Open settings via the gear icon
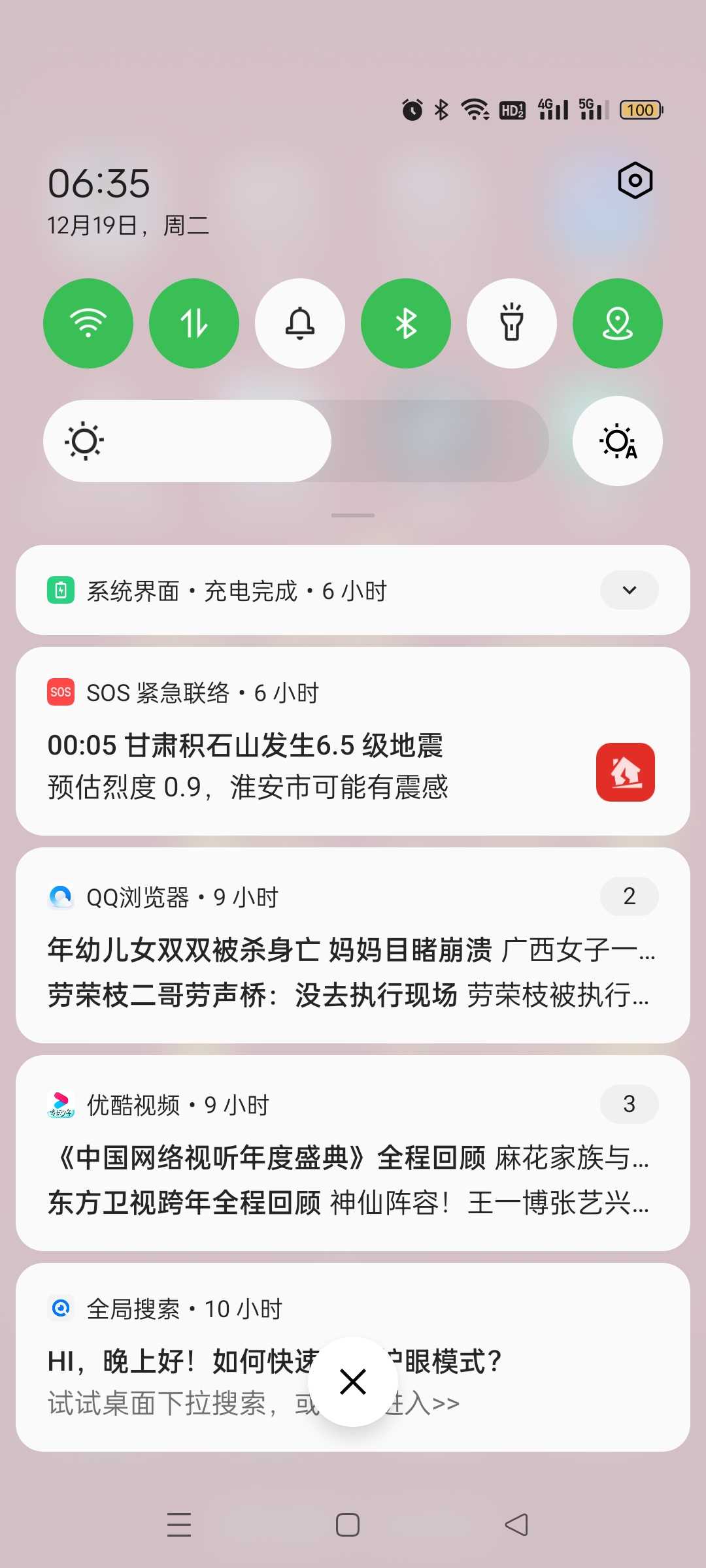Viewport: 706px width, 1568px height. coord(635,180)
